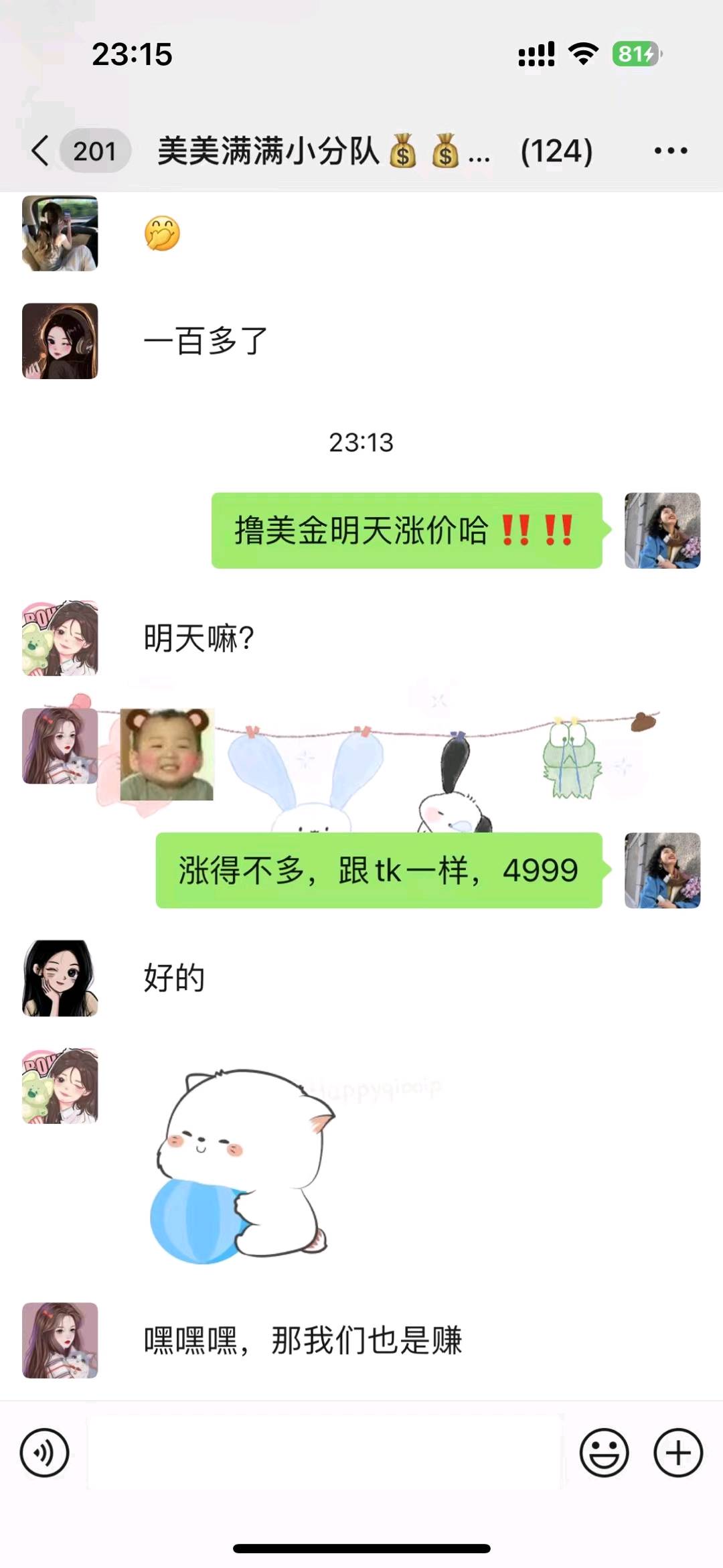Open my avatar beside 撸美金明天涨价哈 message
Viewport: 723px width, 1568px height.
(662, 530)
